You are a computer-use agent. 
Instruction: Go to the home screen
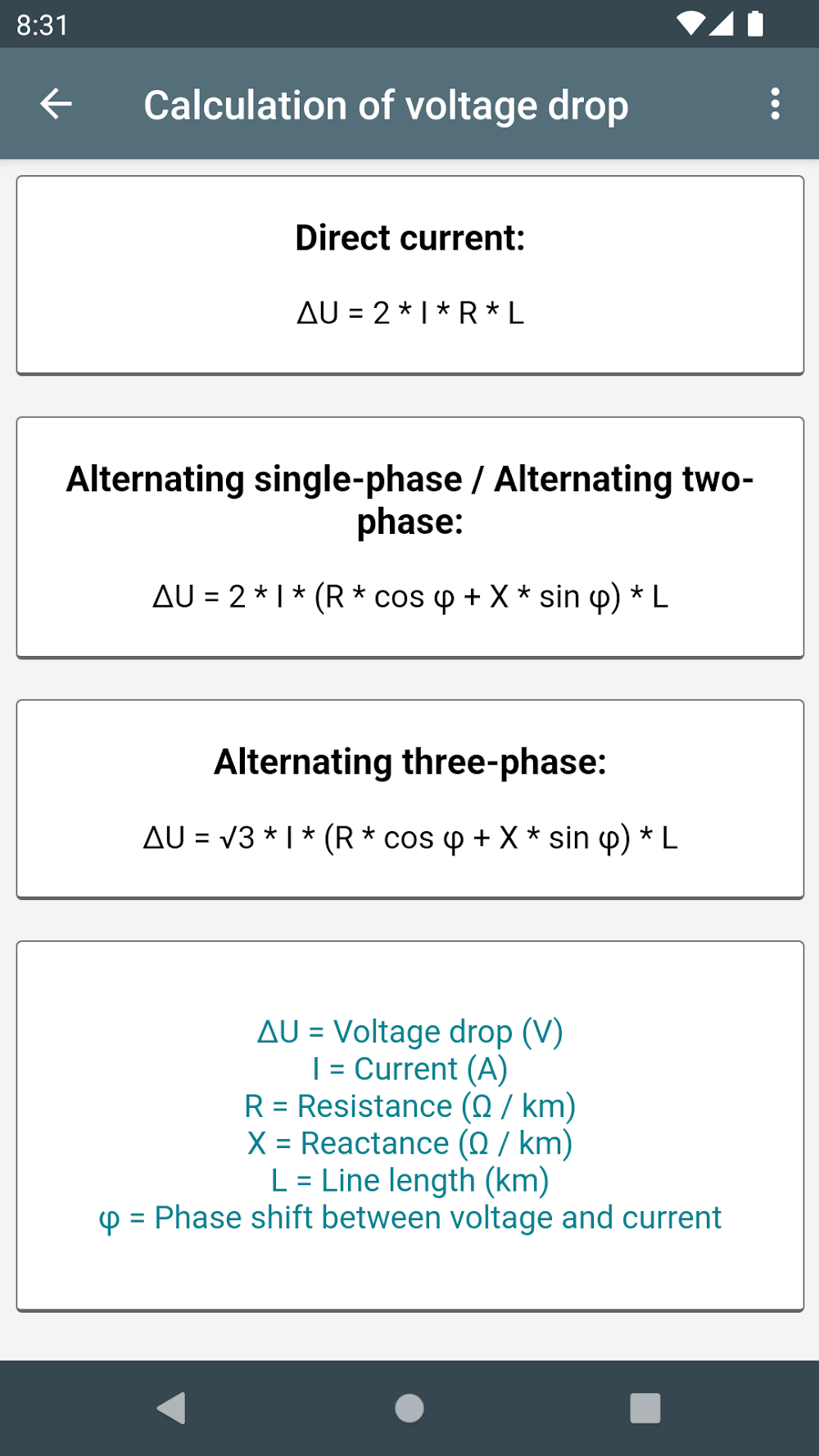point(409,1408)
